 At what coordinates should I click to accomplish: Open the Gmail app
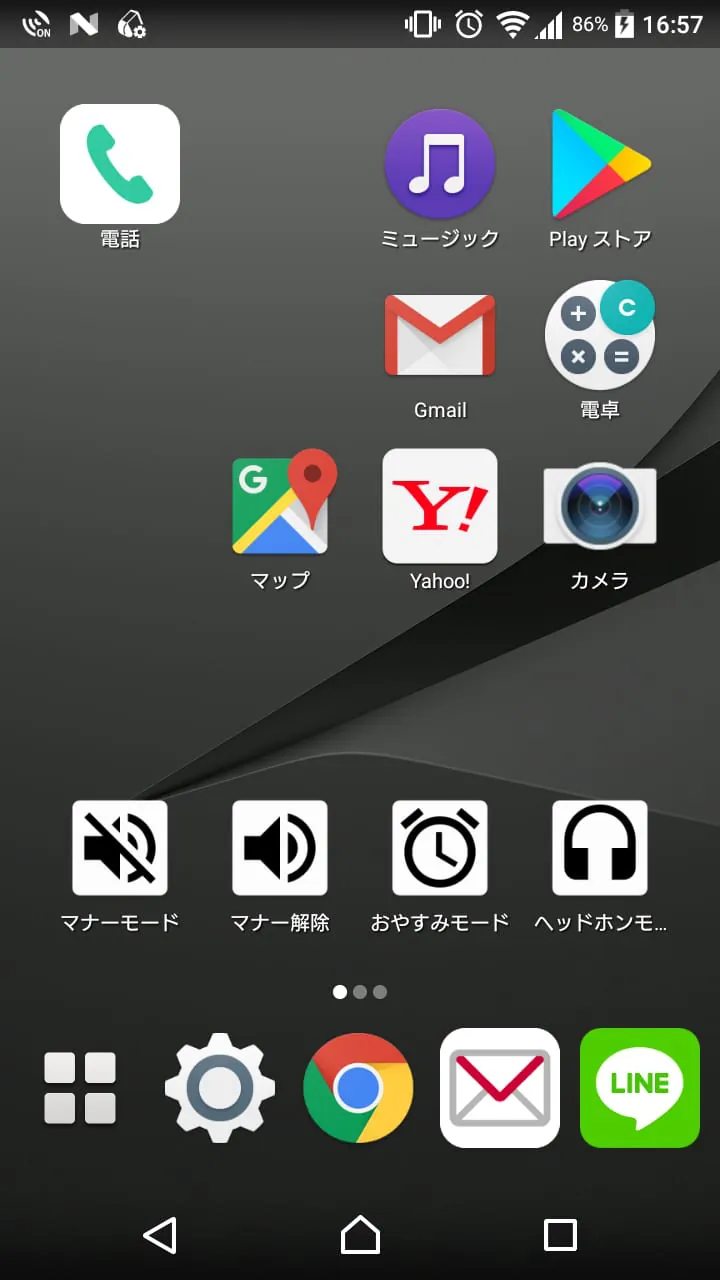click(440, 336)
